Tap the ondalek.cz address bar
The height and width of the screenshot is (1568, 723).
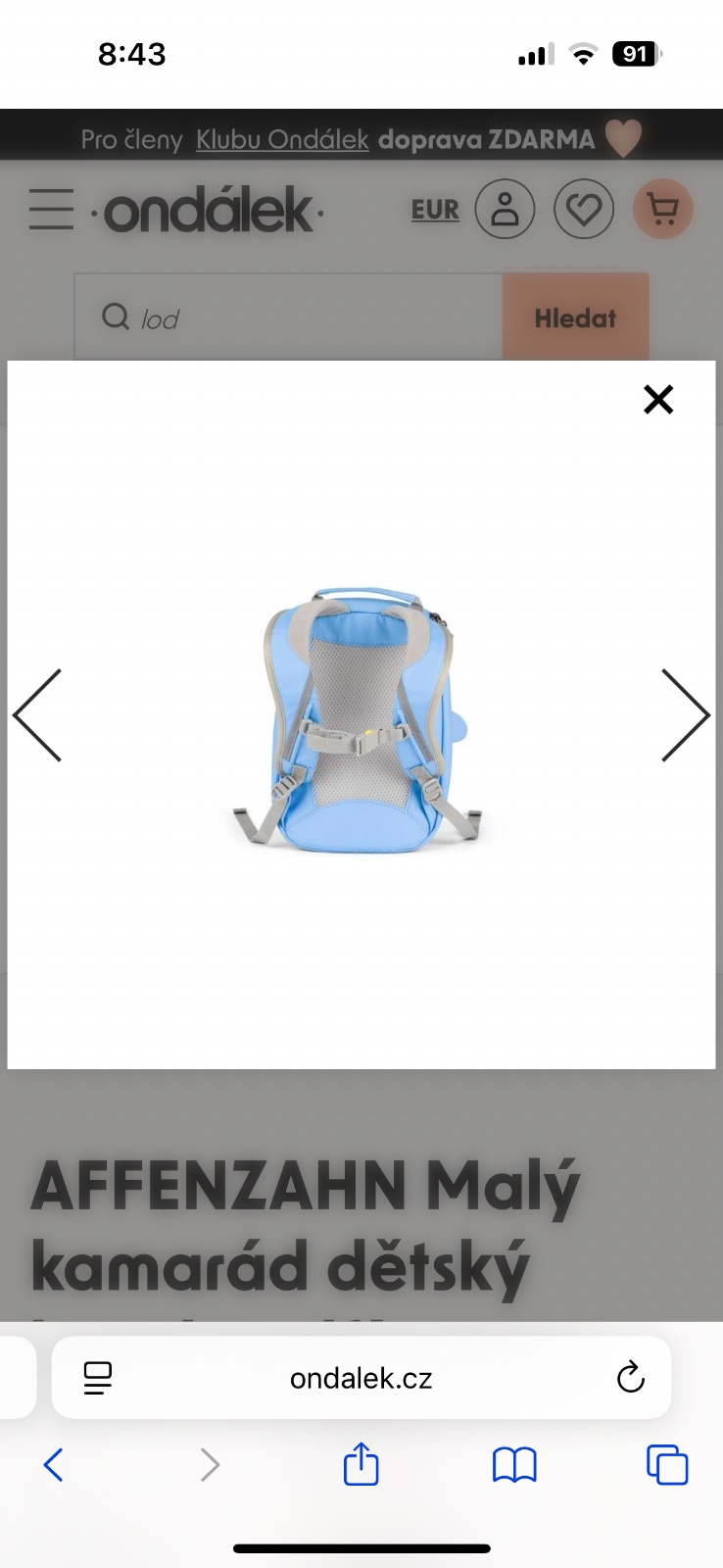click(x=361, y=1378)
